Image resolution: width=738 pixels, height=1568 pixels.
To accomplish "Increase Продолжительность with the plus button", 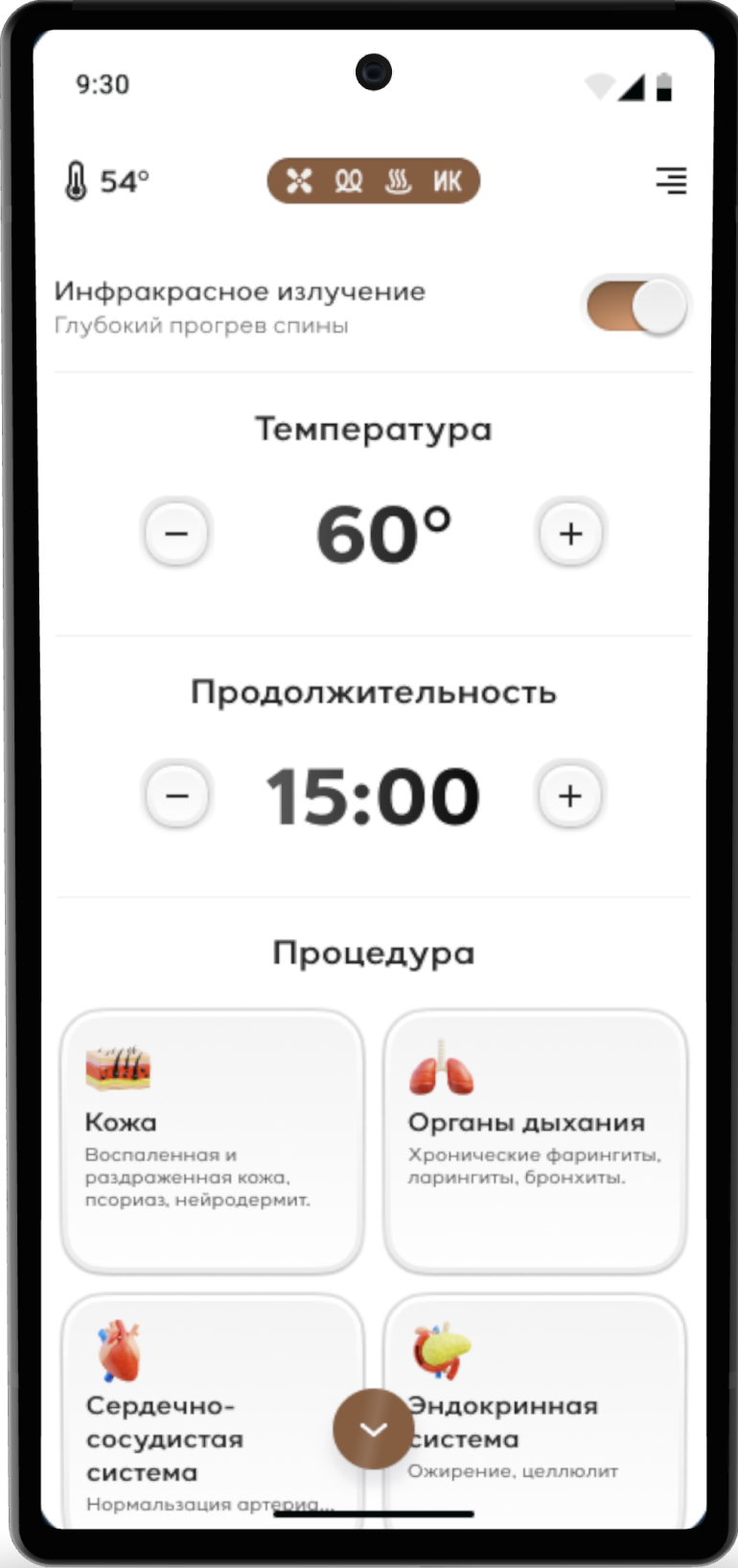I will (570, 796).
